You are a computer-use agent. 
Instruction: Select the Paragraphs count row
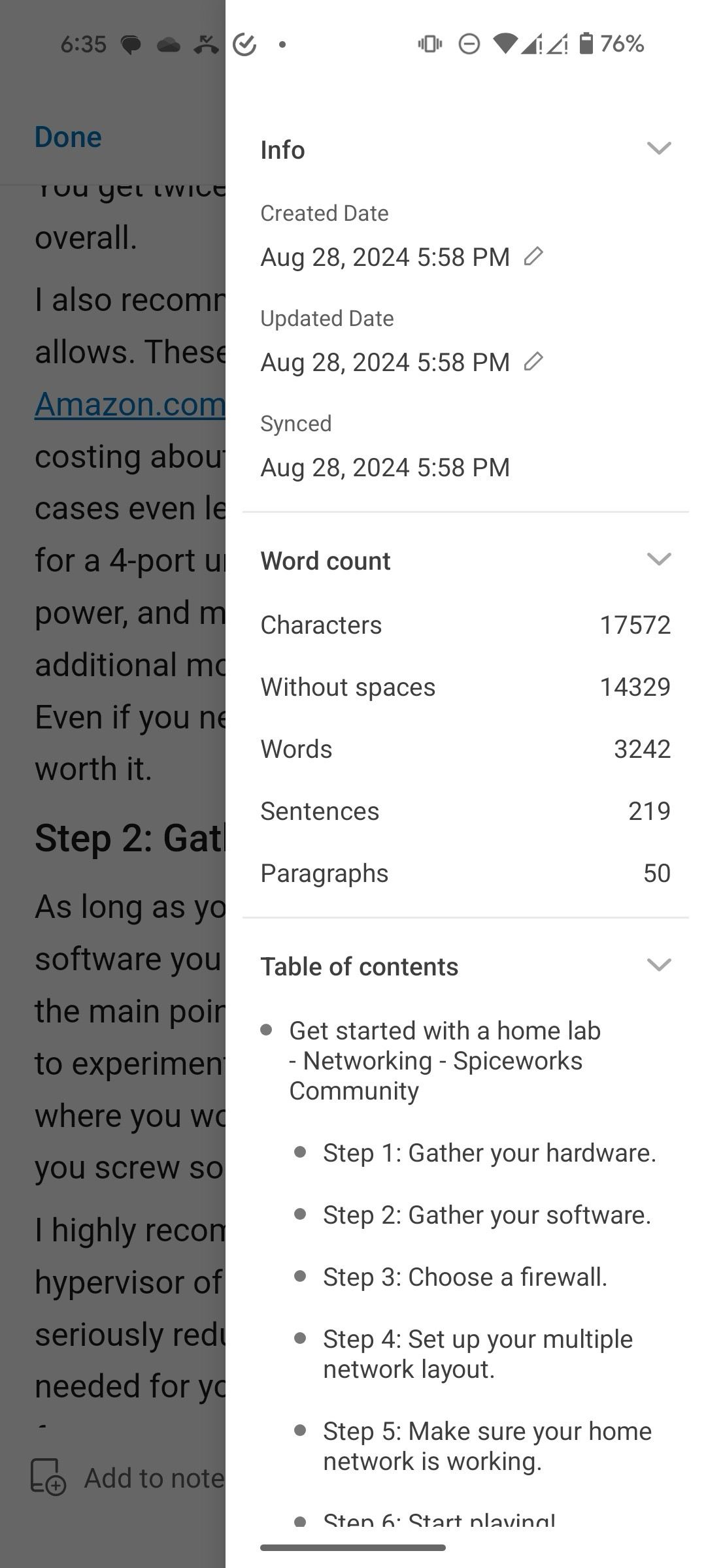click(465, 872)
